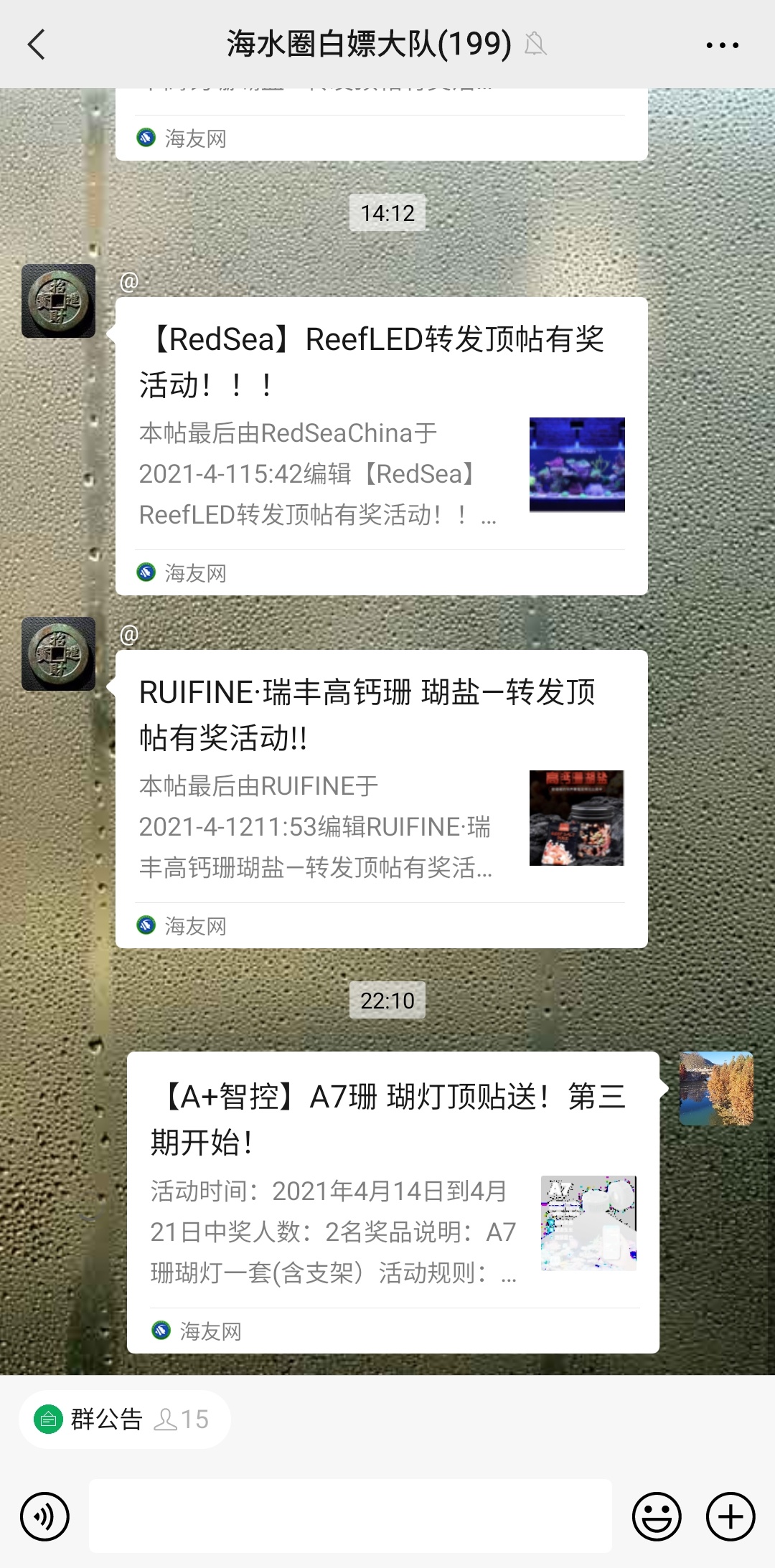This screenshot has width=775, height=1568.
Task: Open my own autumn-trees avatar
Action: [716, 1088]
